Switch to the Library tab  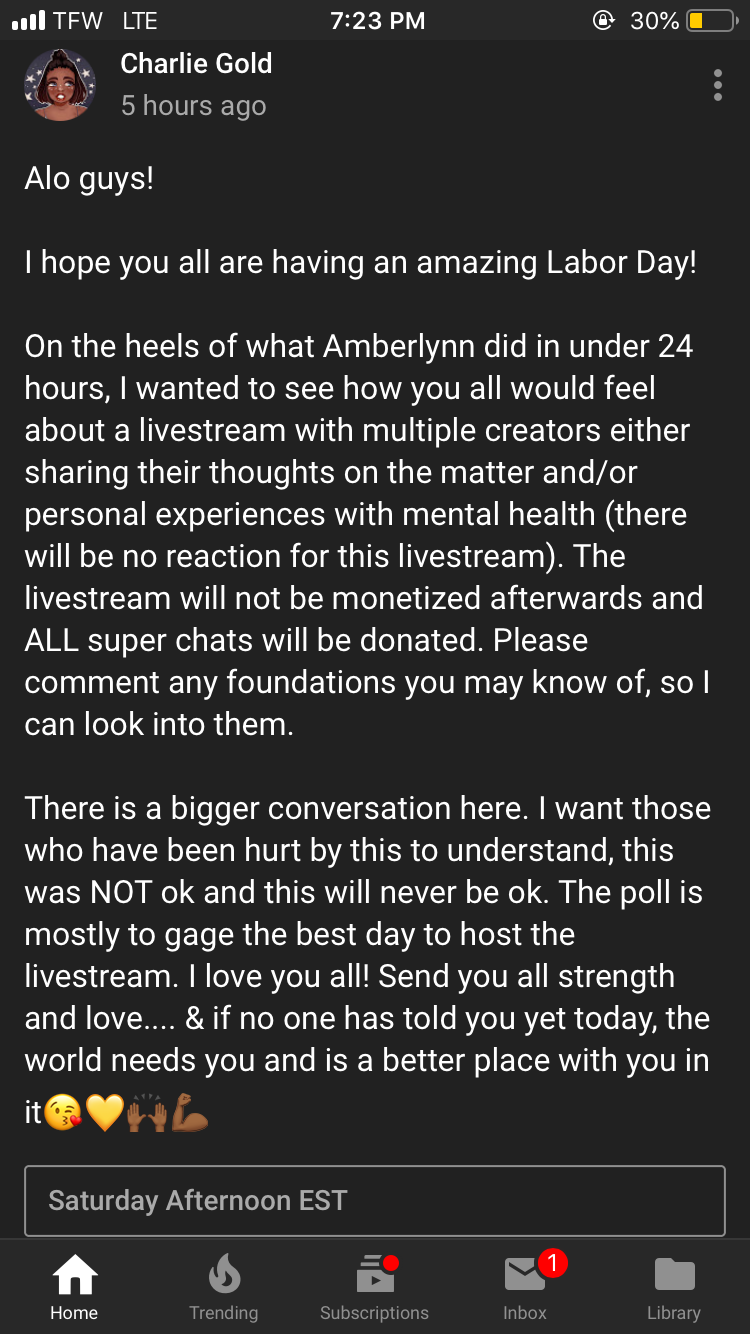pyautogui.click(x=674, y=1289)
